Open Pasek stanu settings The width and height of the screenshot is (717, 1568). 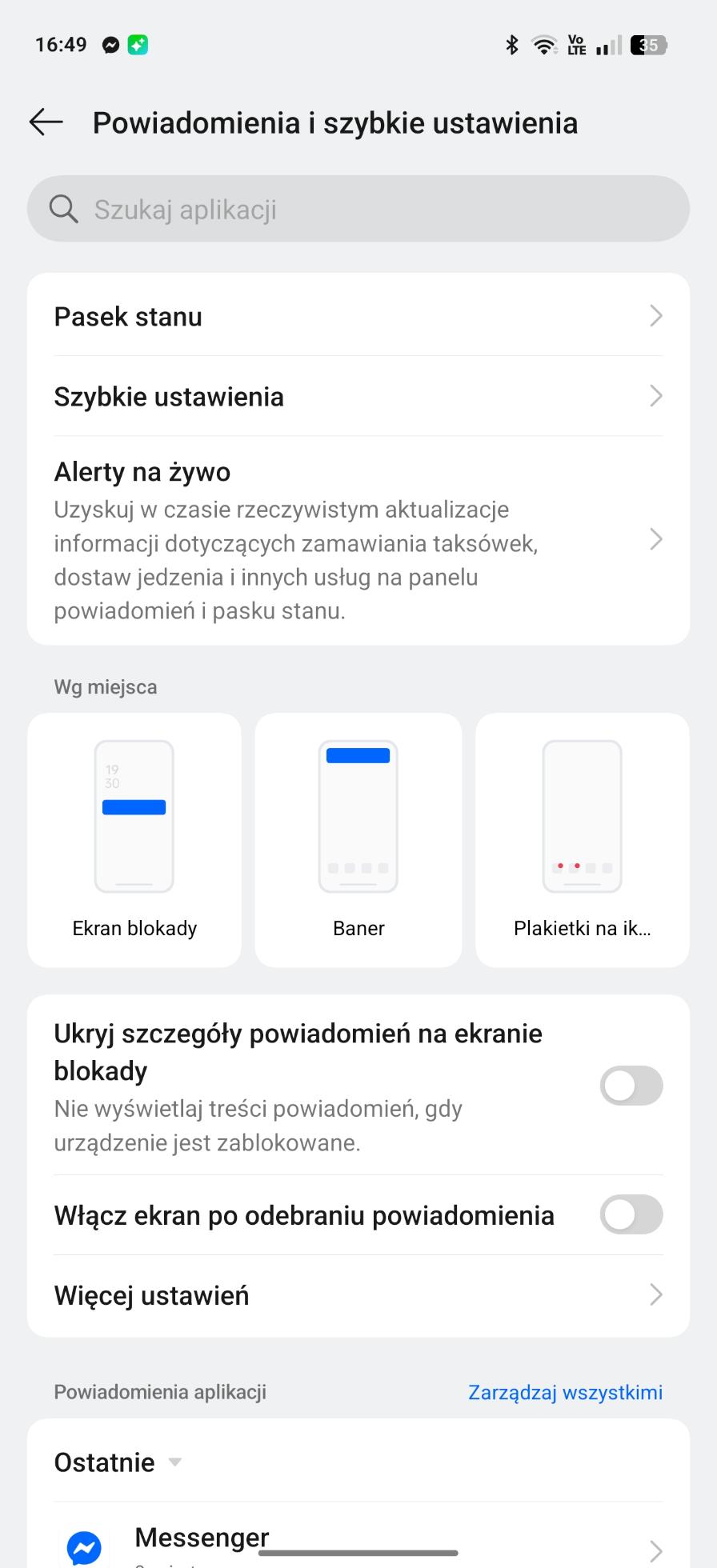point(358,316)
